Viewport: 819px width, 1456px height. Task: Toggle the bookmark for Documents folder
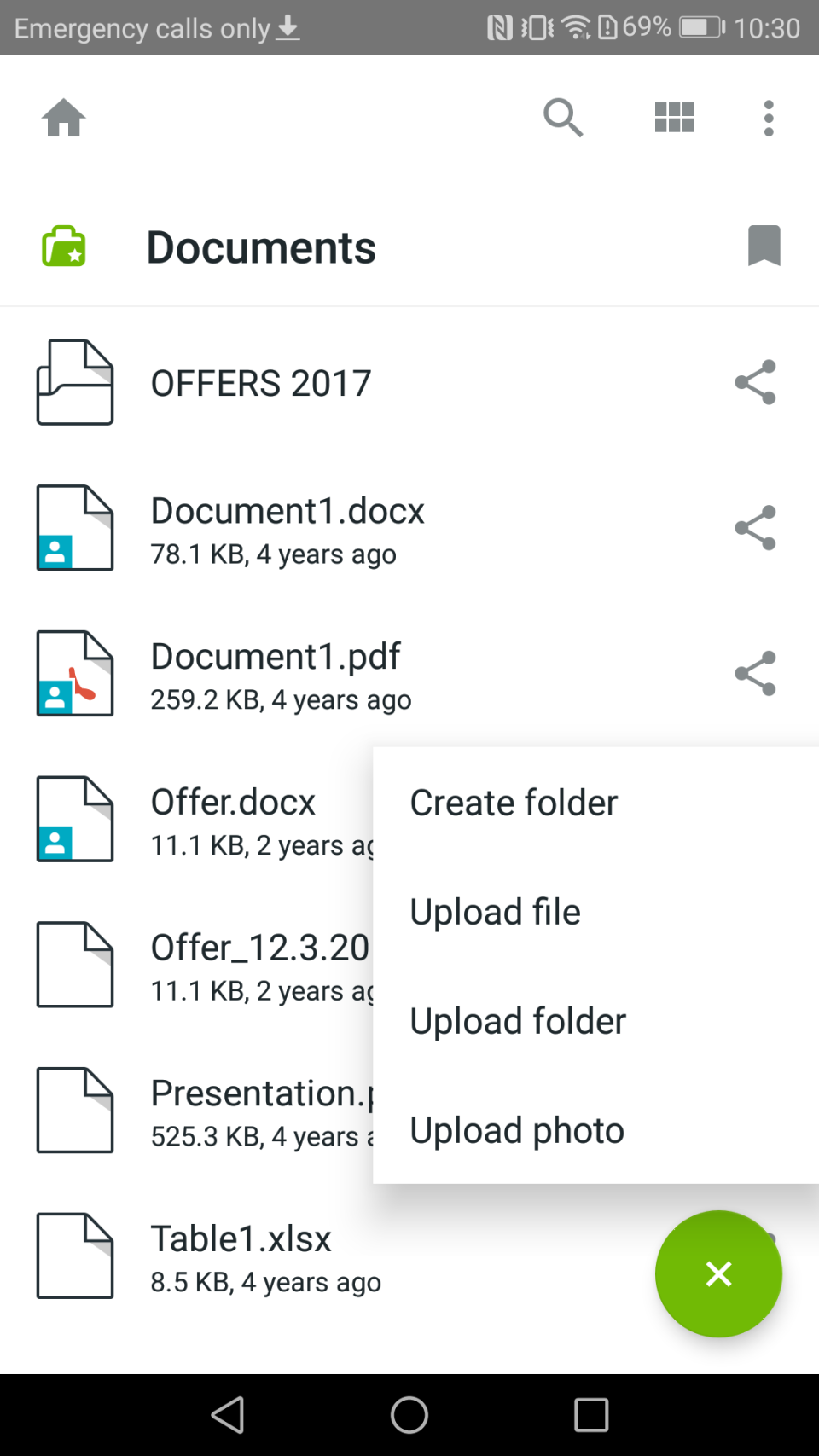click(764, 247)
